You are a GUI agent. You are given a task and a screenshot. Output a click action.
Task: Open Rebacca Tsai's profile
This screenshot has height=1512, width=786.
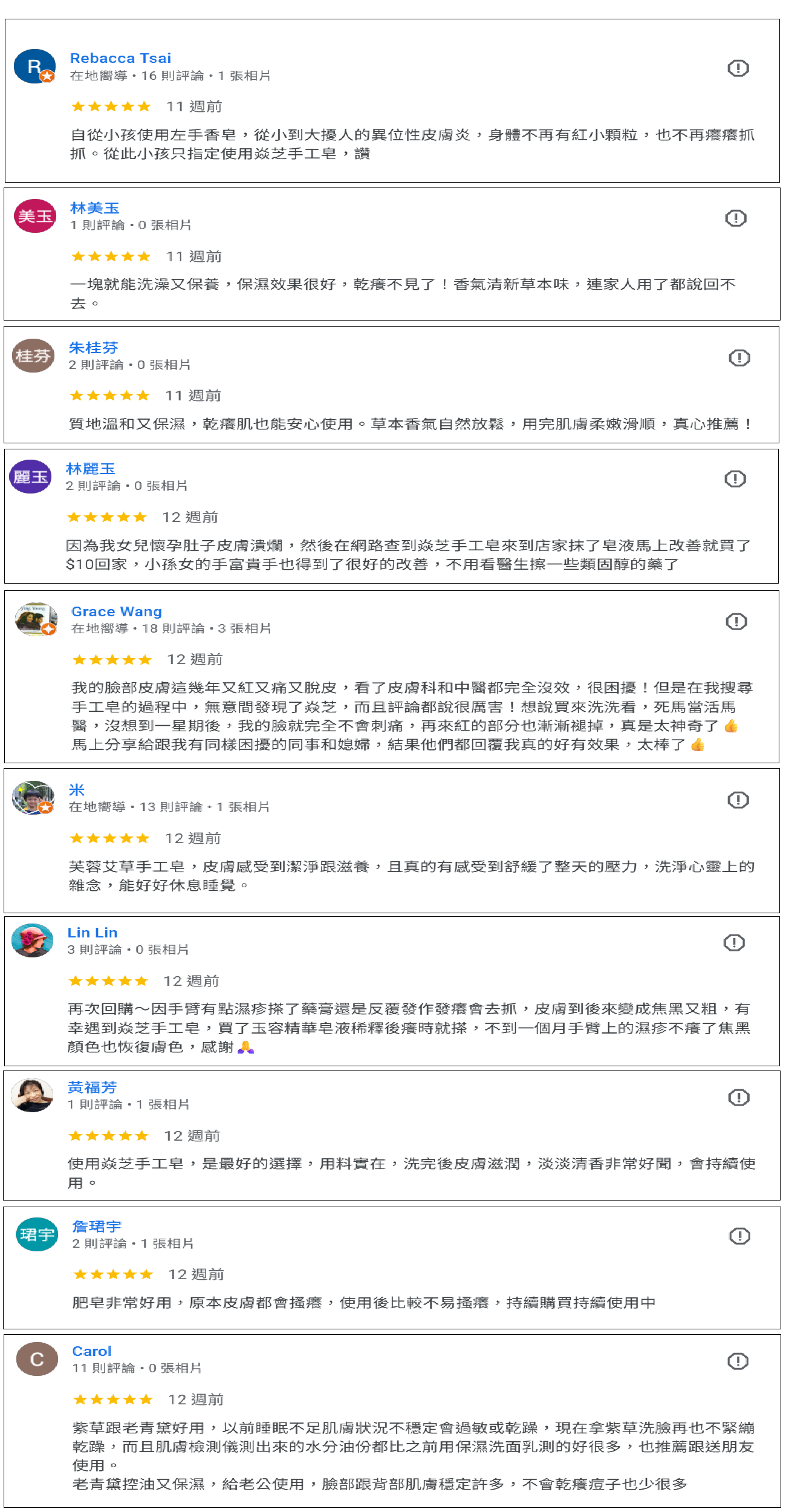point(120,57)
